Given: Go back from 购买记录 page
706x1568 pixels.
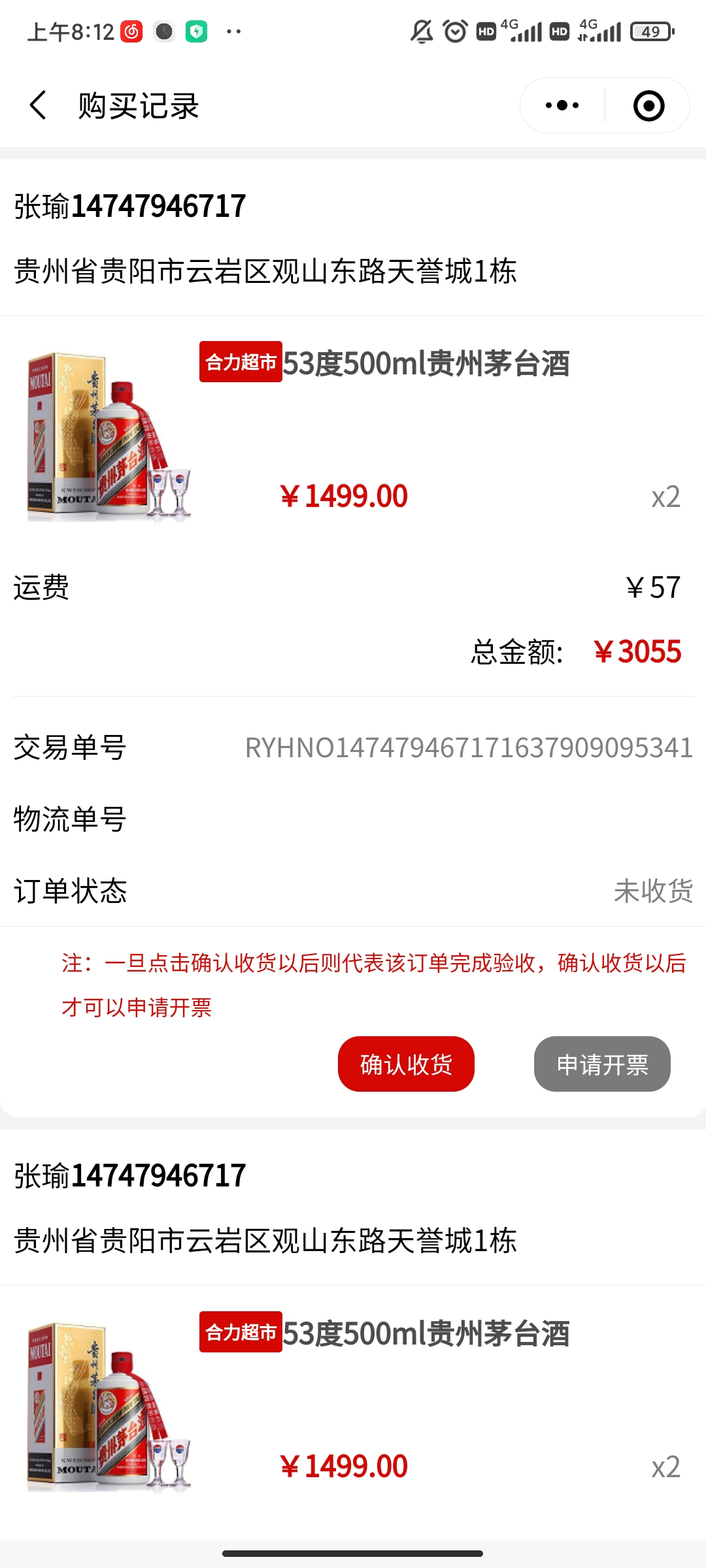Looking at the screenshot, I should point(38,105).
